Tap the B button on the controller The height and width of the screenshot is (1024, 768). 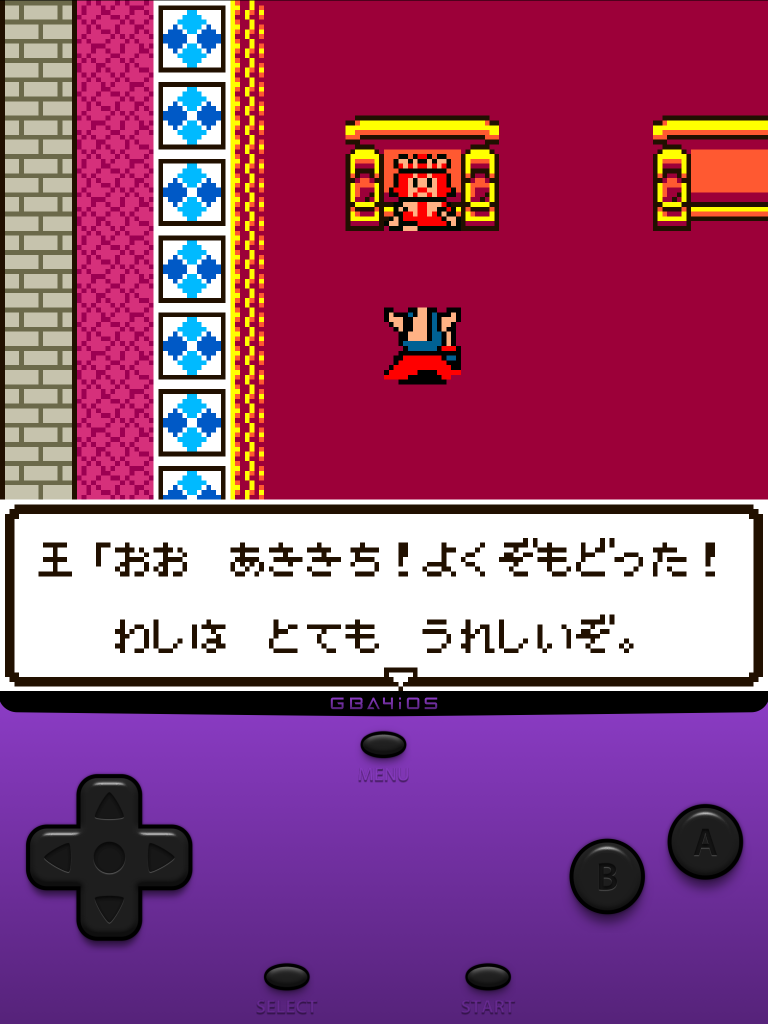pyautogui.click(x=607, y=876)
